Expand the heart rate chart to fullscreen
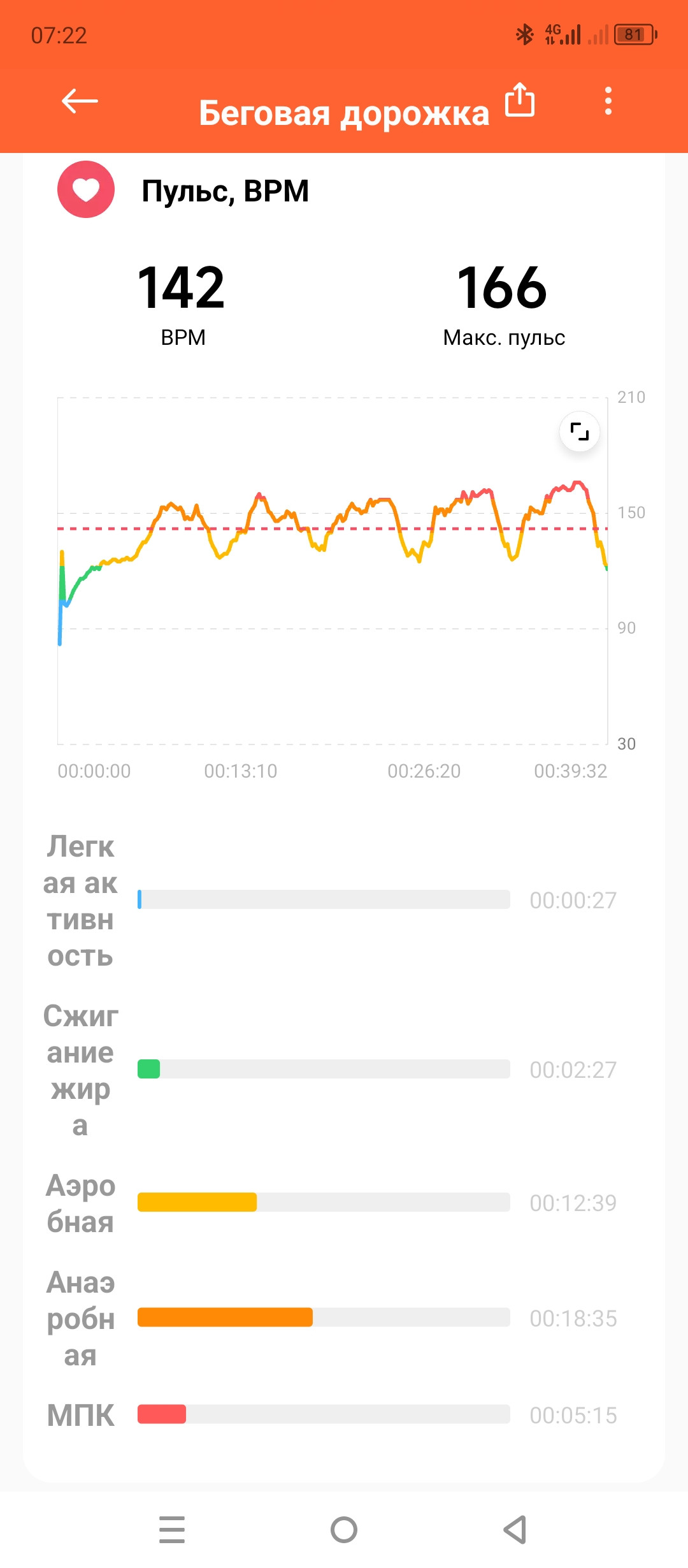The height and width of the screenshot is (1568, 688). [579, 432]
